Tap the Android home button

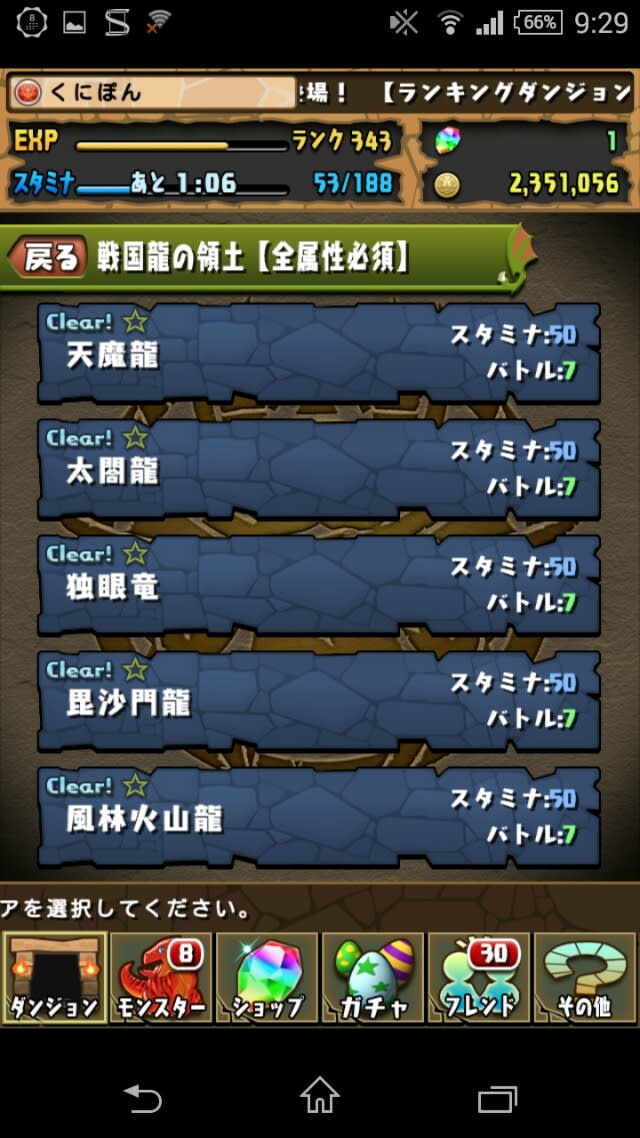click(x=320, y=1096)
